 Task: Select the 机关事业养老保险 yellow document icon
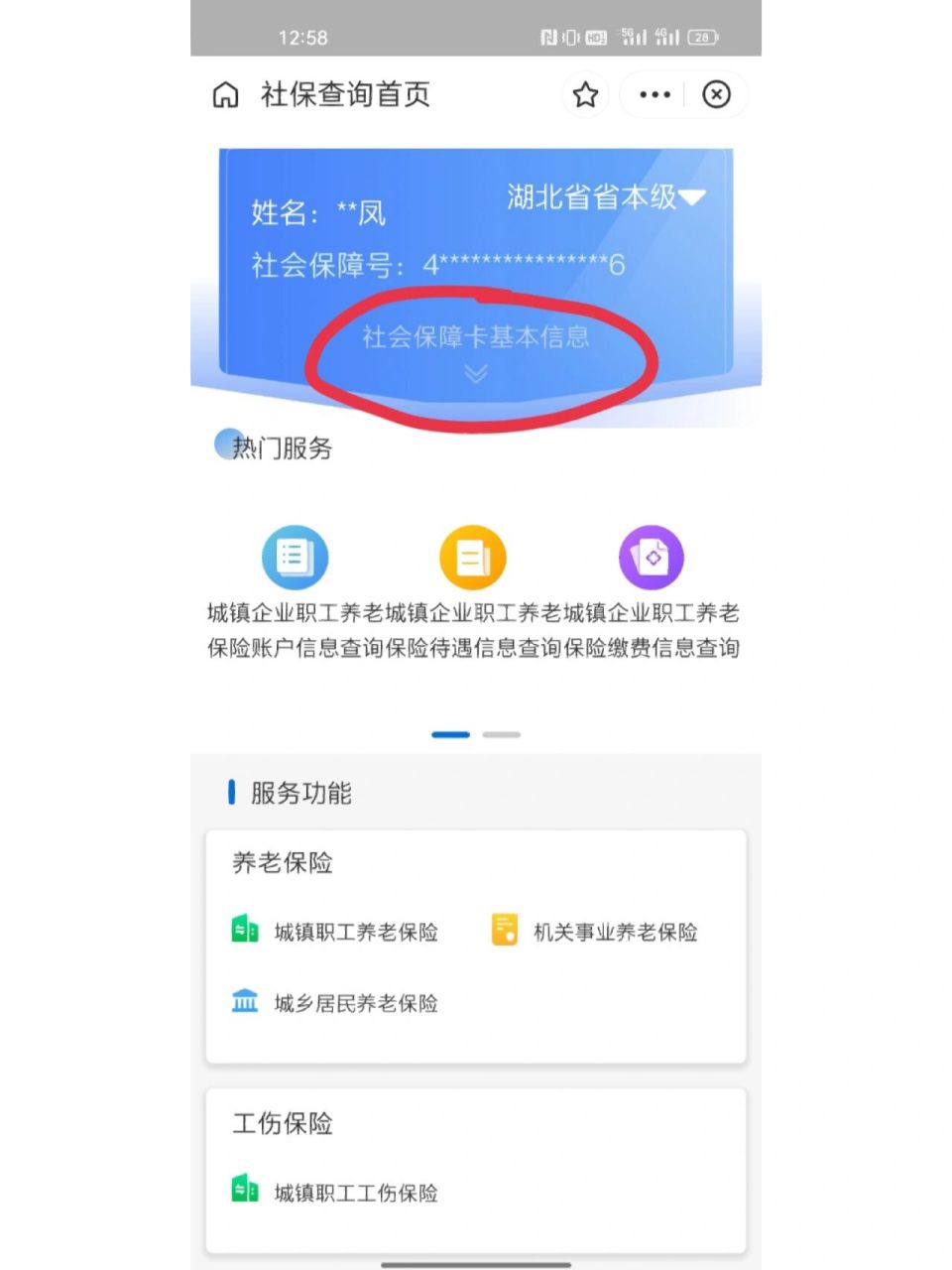click(504, 931)
